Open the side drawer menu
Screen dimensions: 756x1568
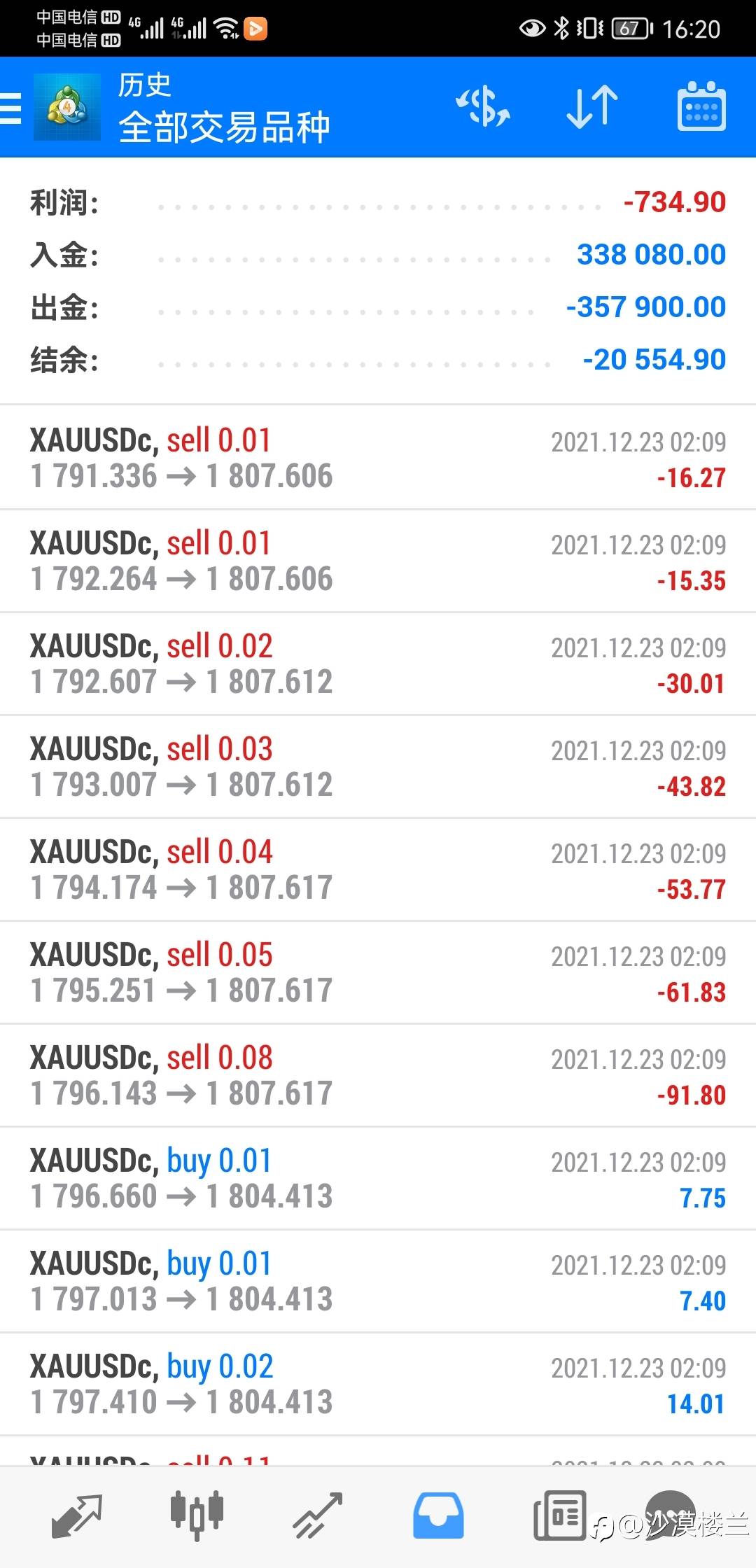[x=11, y=108]
